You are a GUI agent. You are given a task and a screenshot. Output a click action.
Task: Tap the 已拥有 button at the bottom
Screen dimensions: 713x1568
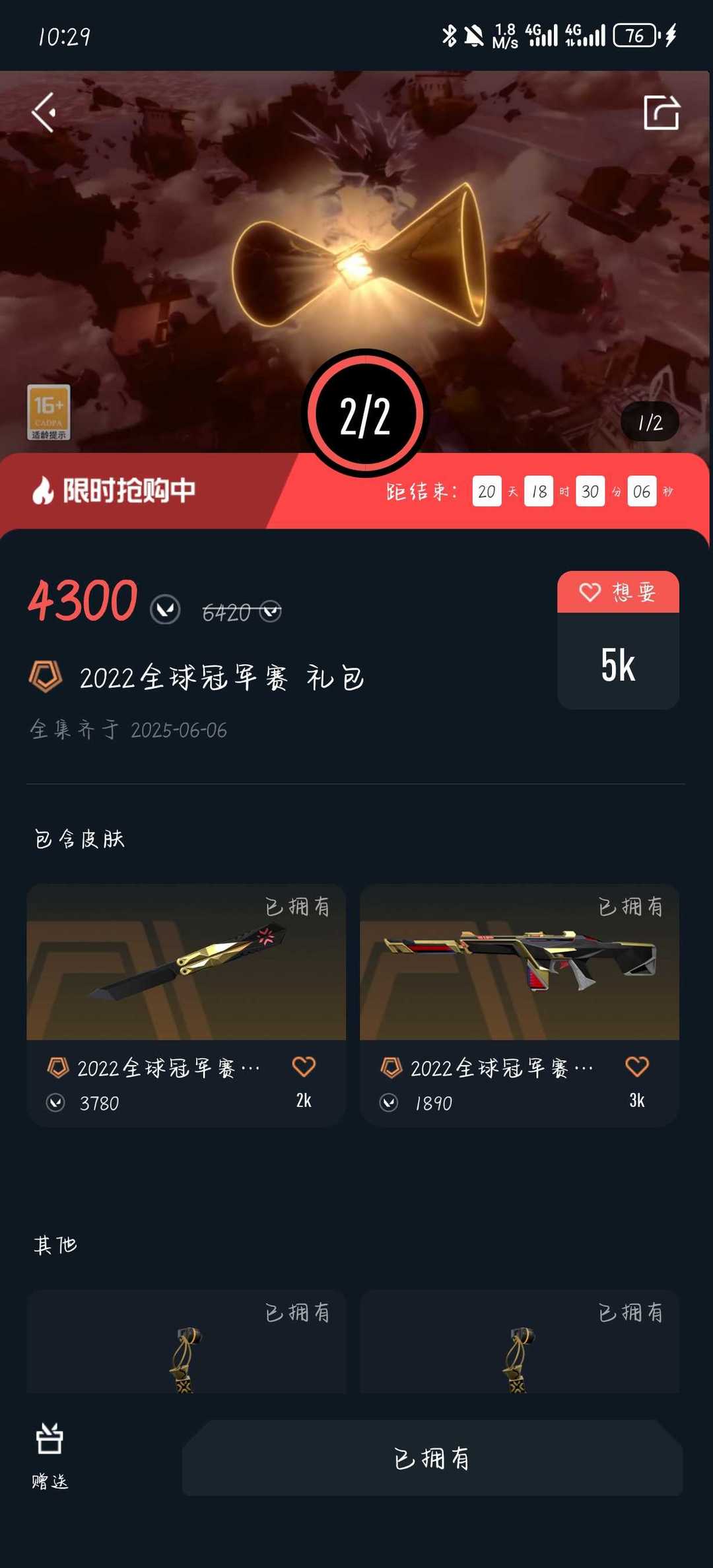click(432, 1458)
